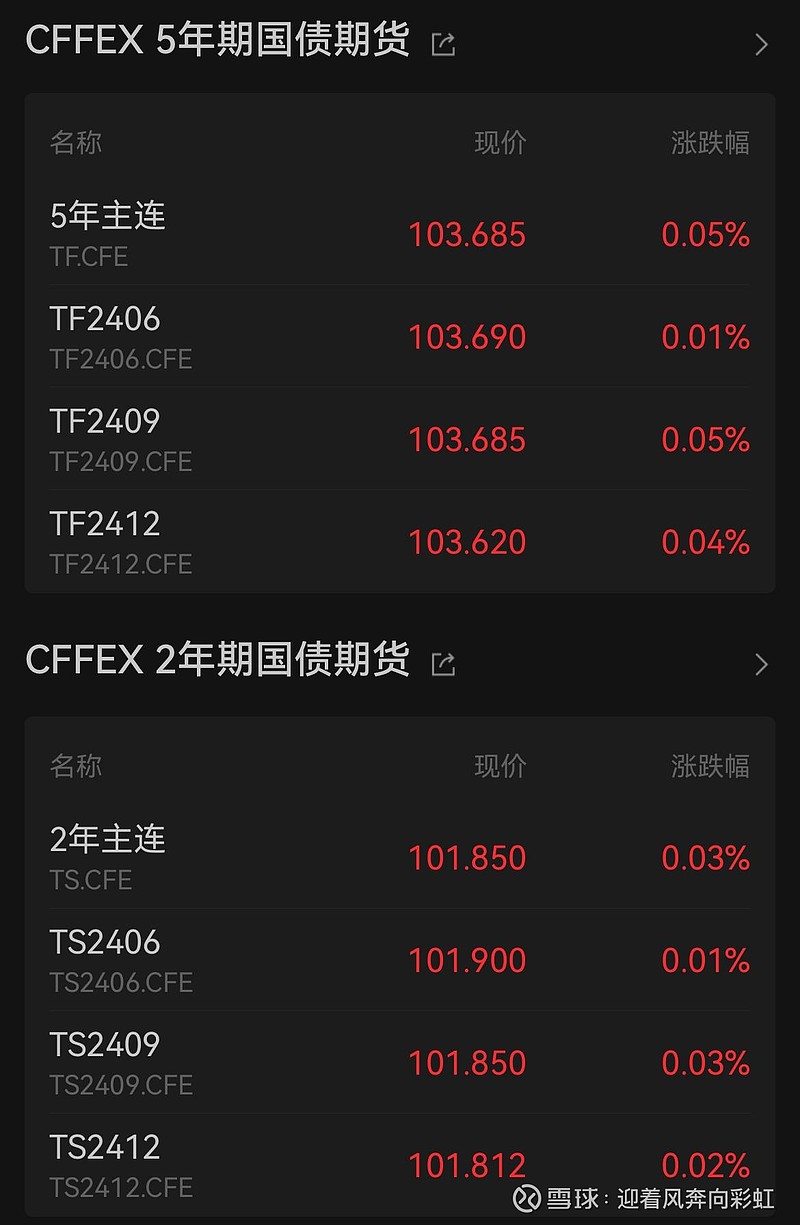Image resolution: width=800 pixels, height=1225 pixels.
Task: Click the share icon beside CFFEX 2年期国债期货
Action: click(x=443, y=662)
